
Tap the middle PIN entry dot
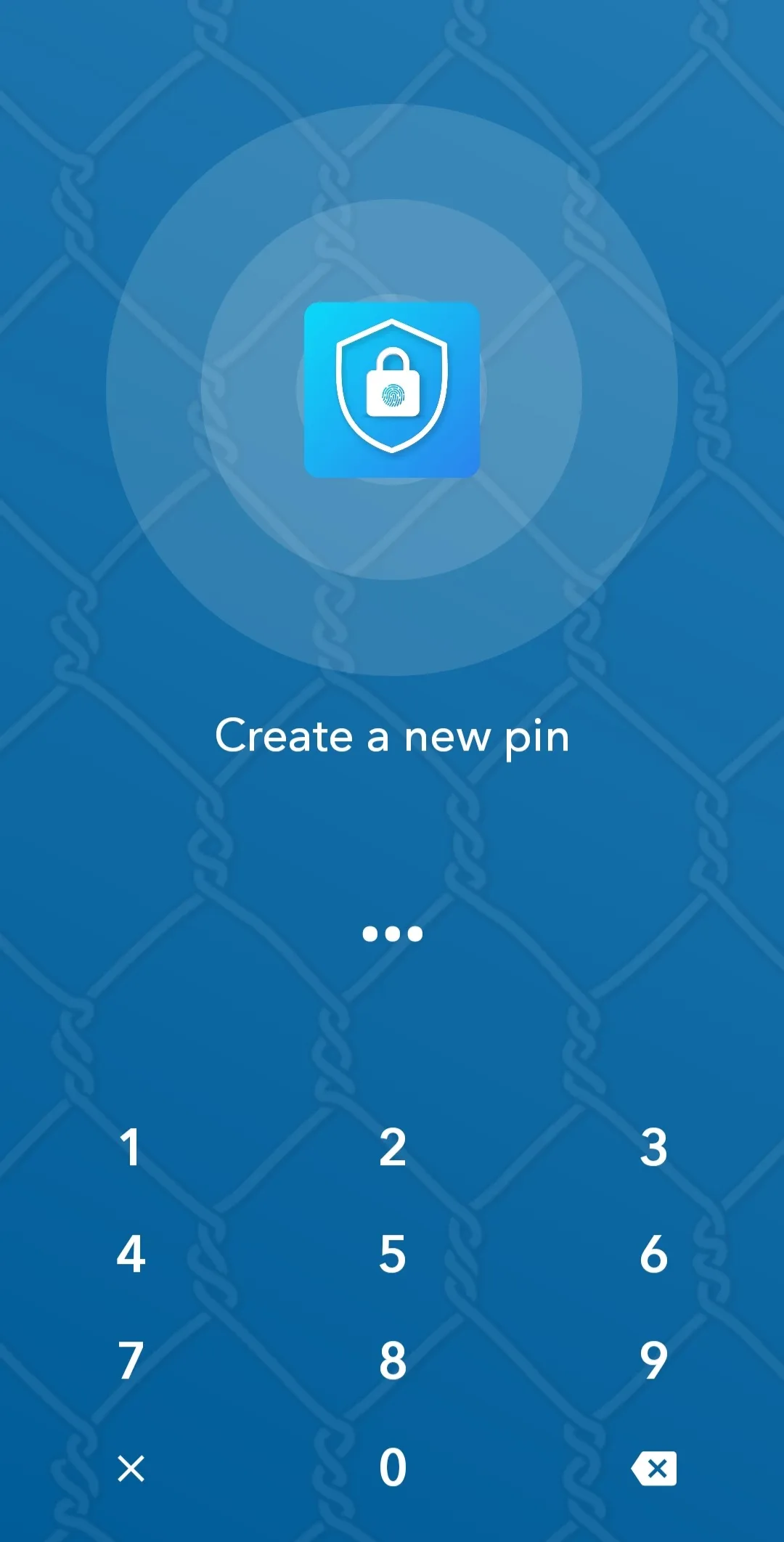click(x=392, y=932)
